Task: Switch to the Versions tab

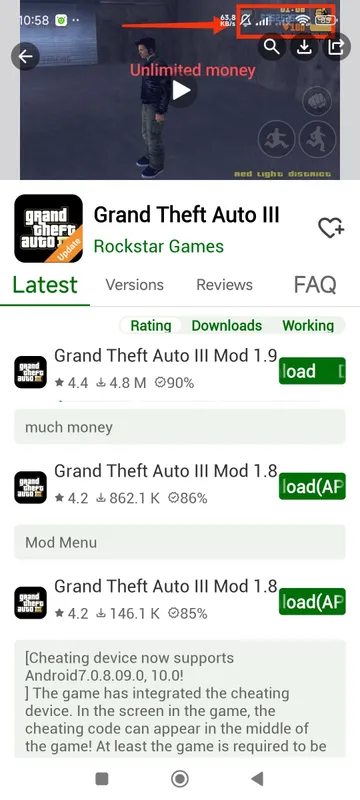Action: click(x=135, y=285)
